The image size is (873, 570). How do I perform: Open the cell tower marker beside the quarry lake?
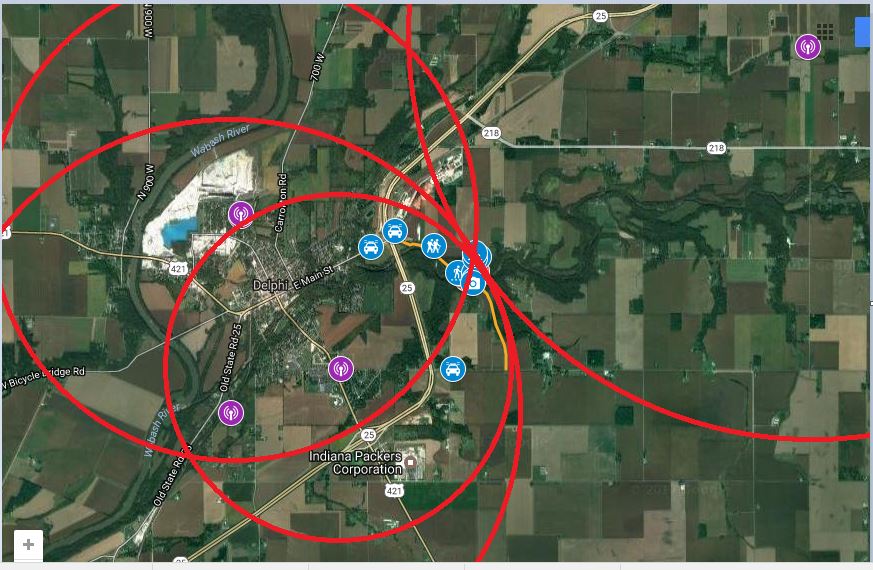coord(240,213)
